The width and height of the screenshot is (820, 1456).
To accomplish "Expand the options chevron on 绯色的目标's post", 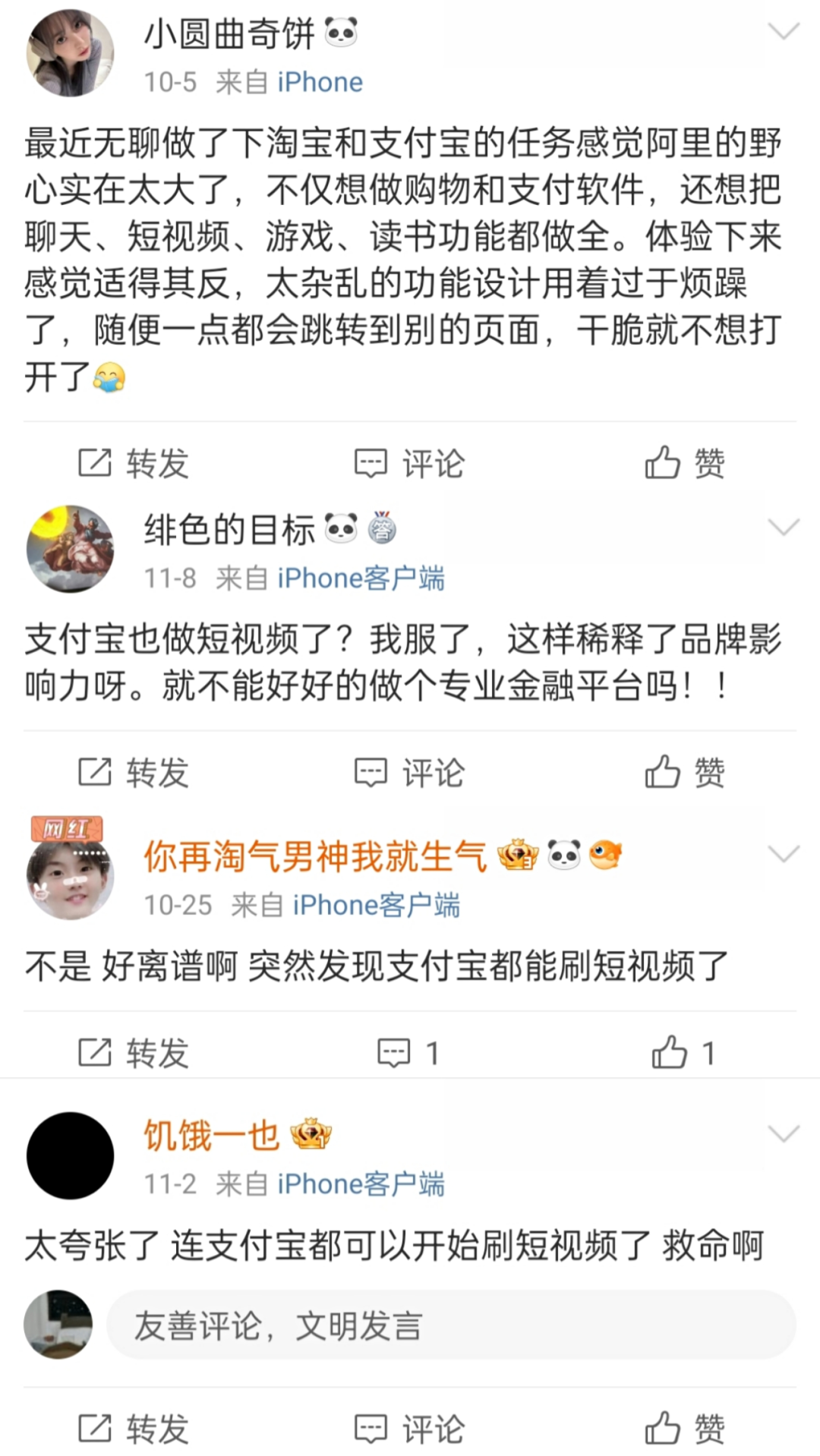I will pos(784,527).
